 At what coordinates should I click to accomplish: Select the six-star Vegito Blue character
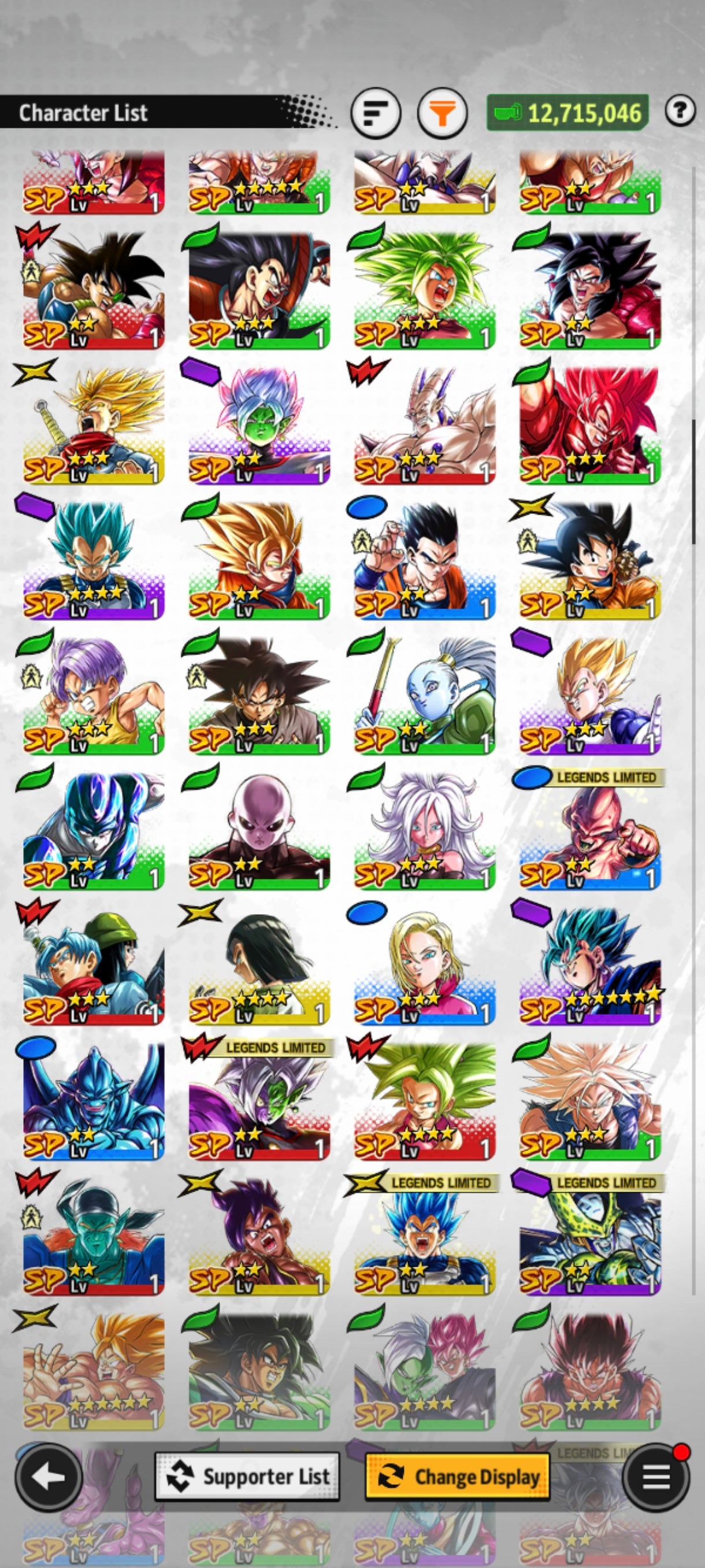587,974
